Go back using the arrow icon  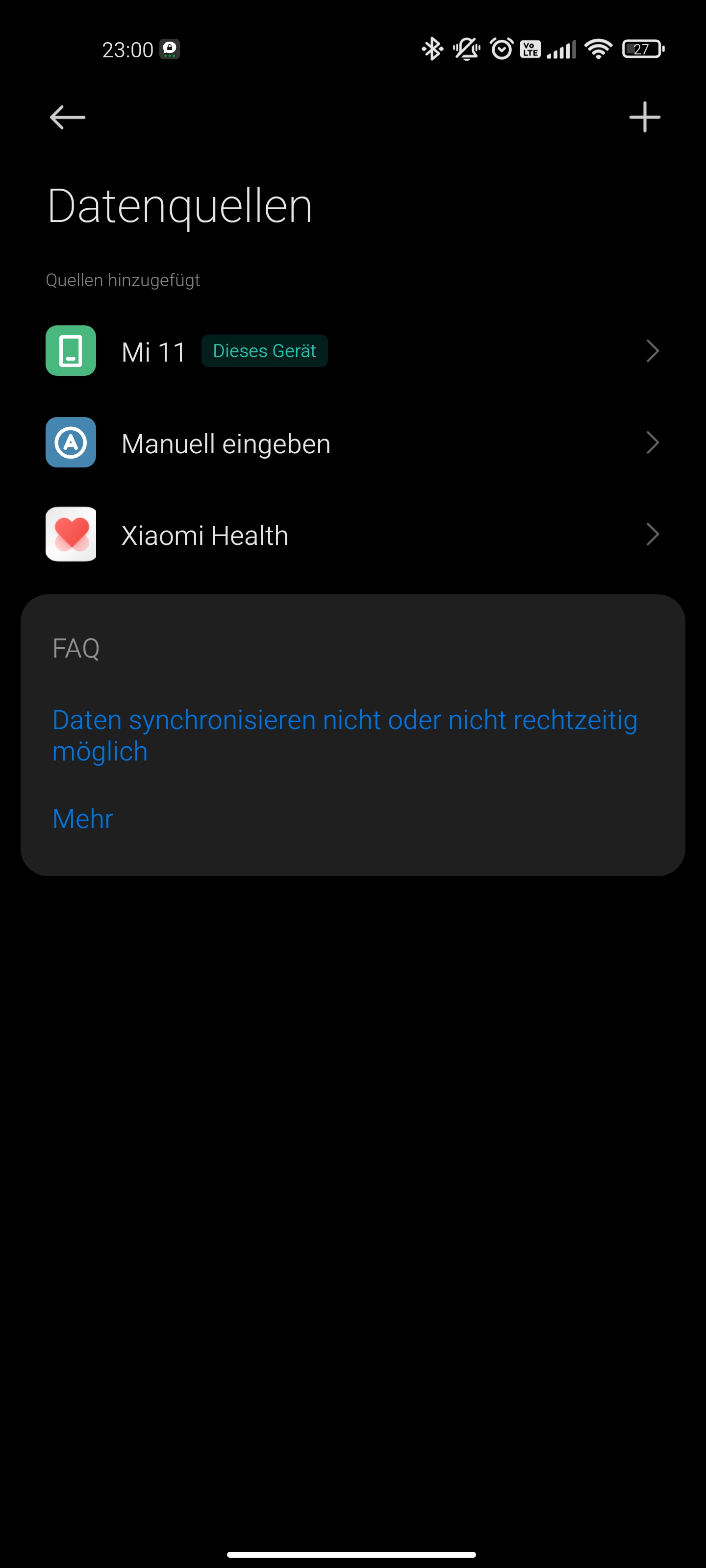pyautogui.click(x=67, y=117)
